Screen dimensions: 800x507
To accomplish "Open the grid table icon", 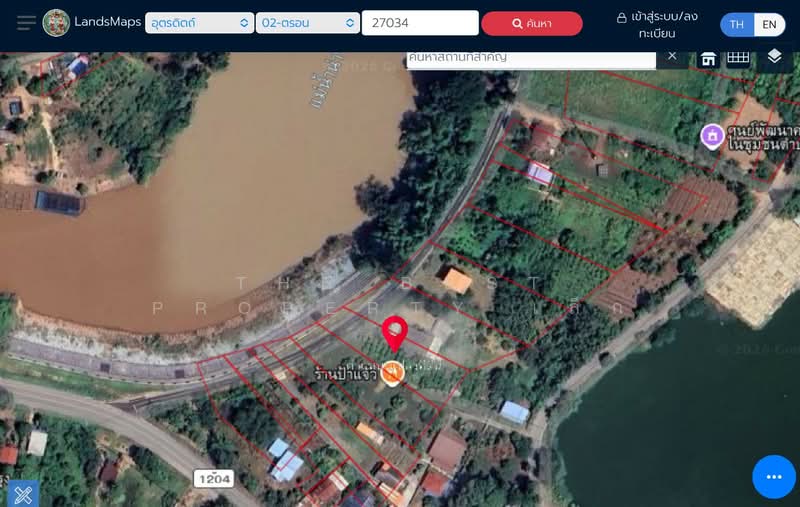I will [x=738, y=58].
